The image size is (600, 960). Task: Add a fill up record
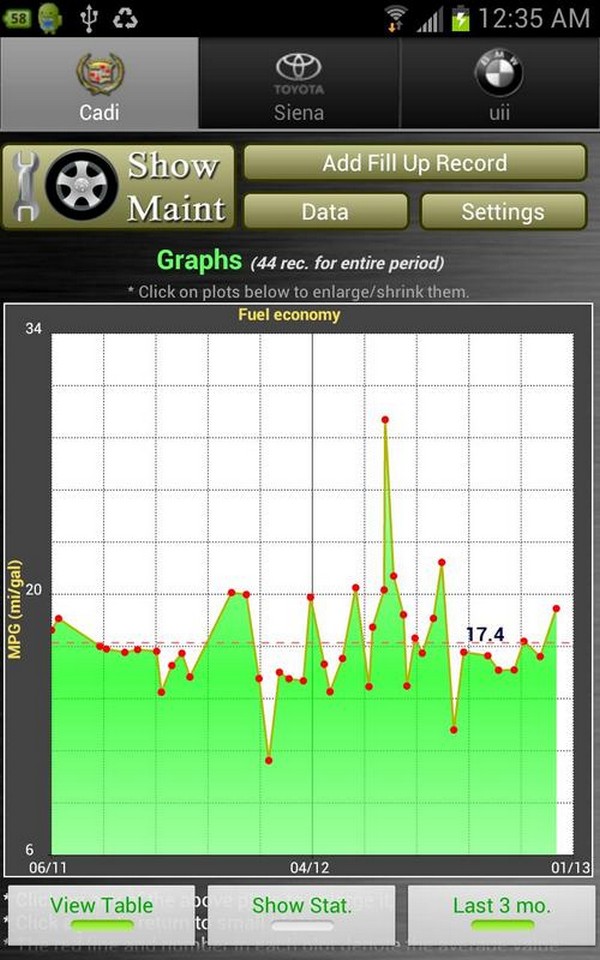[x=414, y=163]
